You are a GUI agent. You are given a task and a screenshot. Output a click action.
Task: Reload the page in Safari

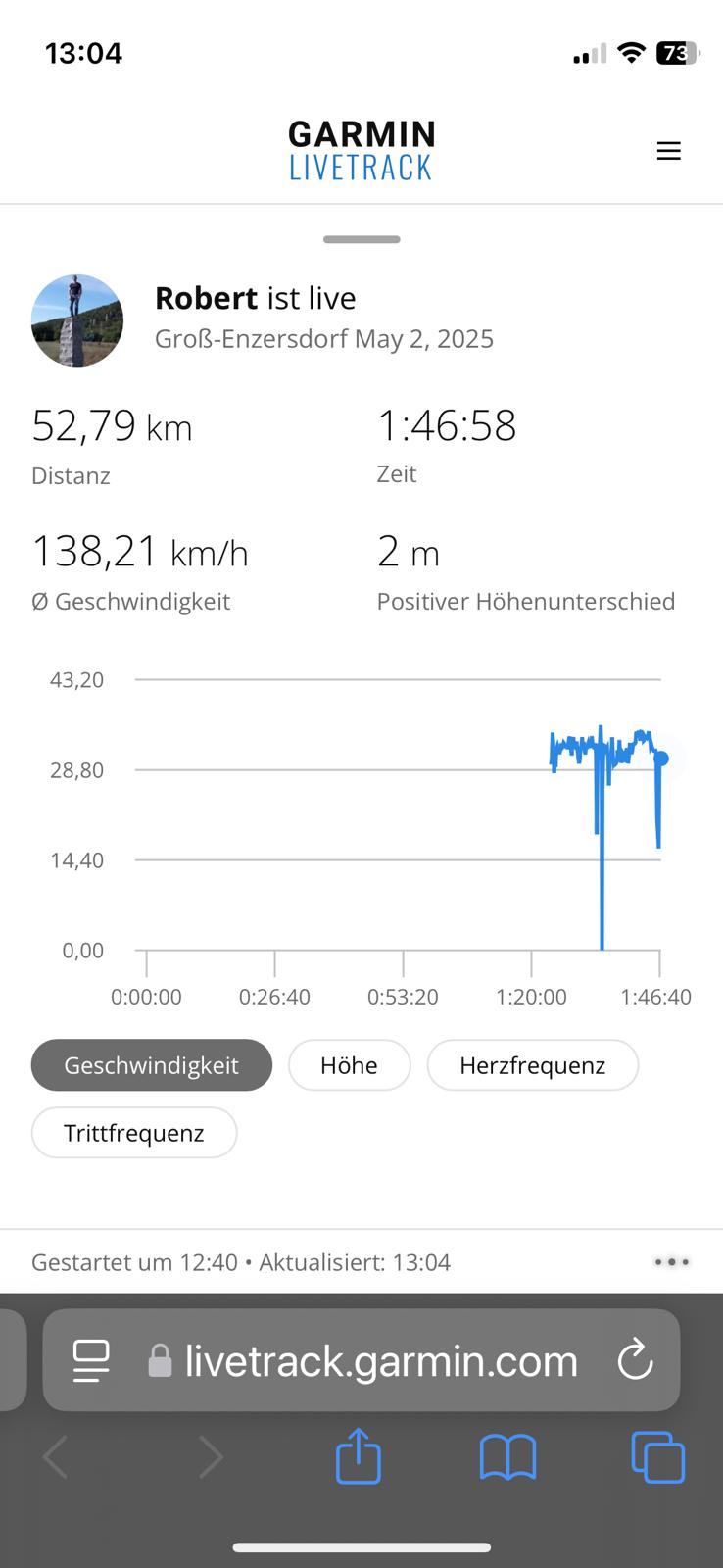[635, 1360]
